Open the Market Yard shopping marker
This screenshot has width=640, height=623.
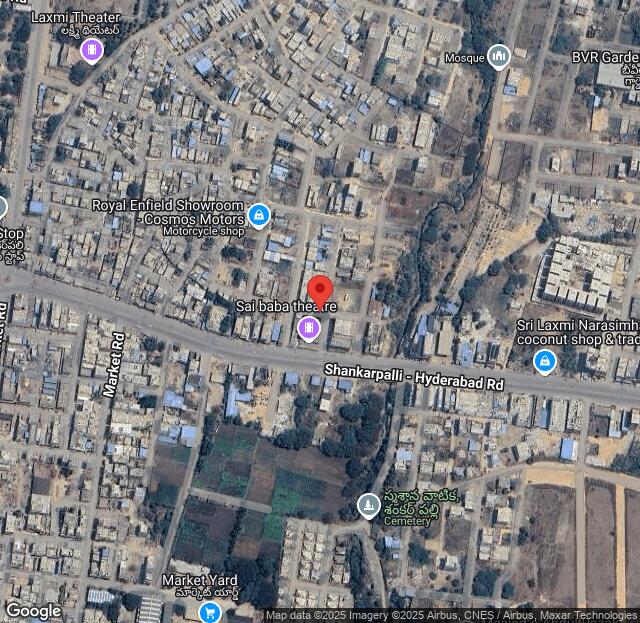(x=209, y=609)
